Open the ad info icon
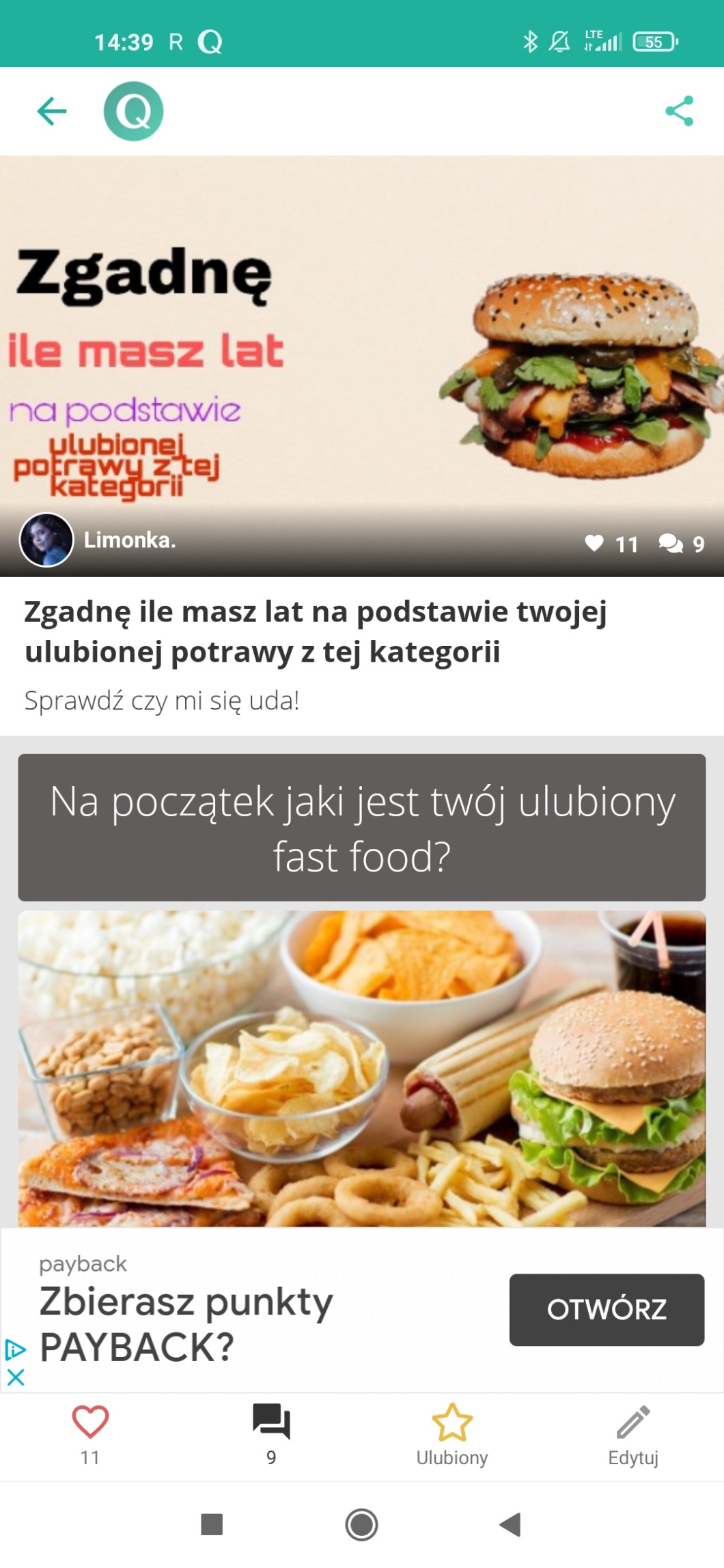The image size is (724, 1568). tap(15, 1349)
